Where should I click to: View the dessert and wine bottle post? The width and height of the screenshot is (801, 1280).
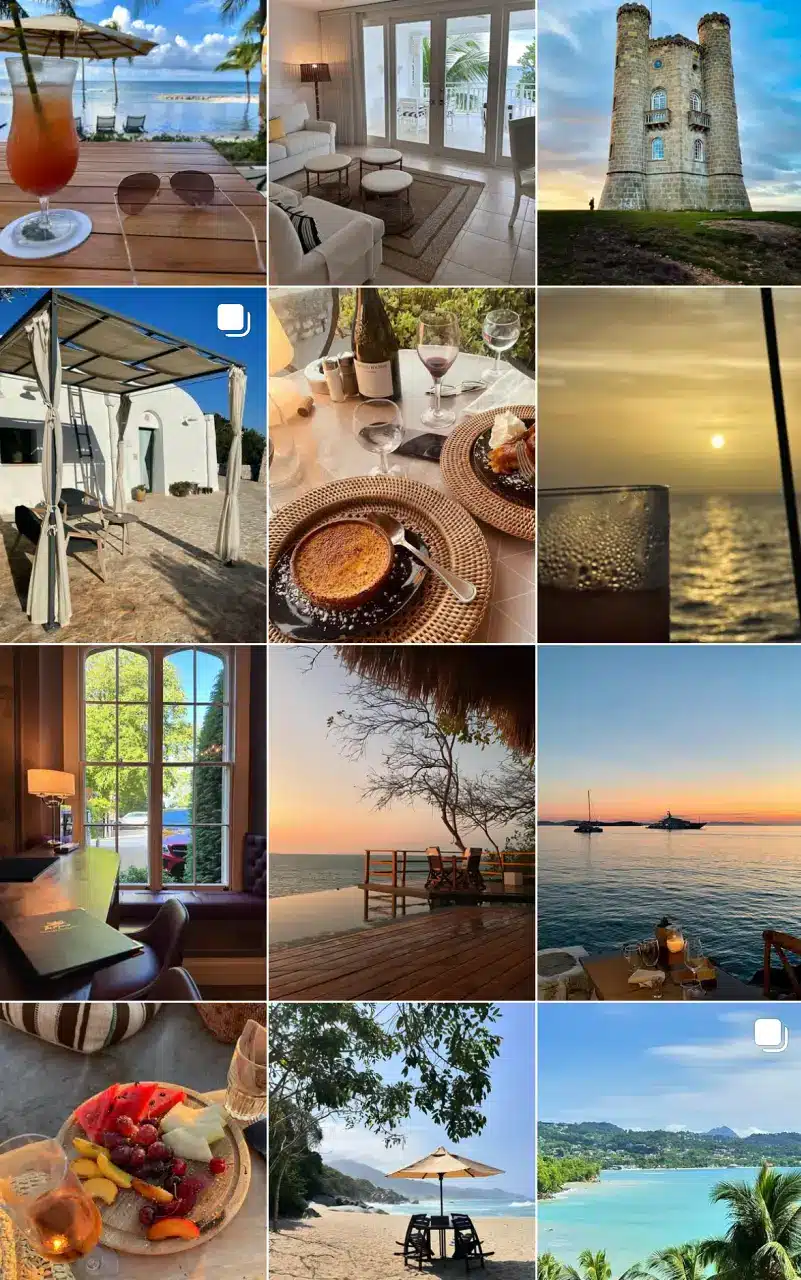pyautogui.click(x=401, y=465)
